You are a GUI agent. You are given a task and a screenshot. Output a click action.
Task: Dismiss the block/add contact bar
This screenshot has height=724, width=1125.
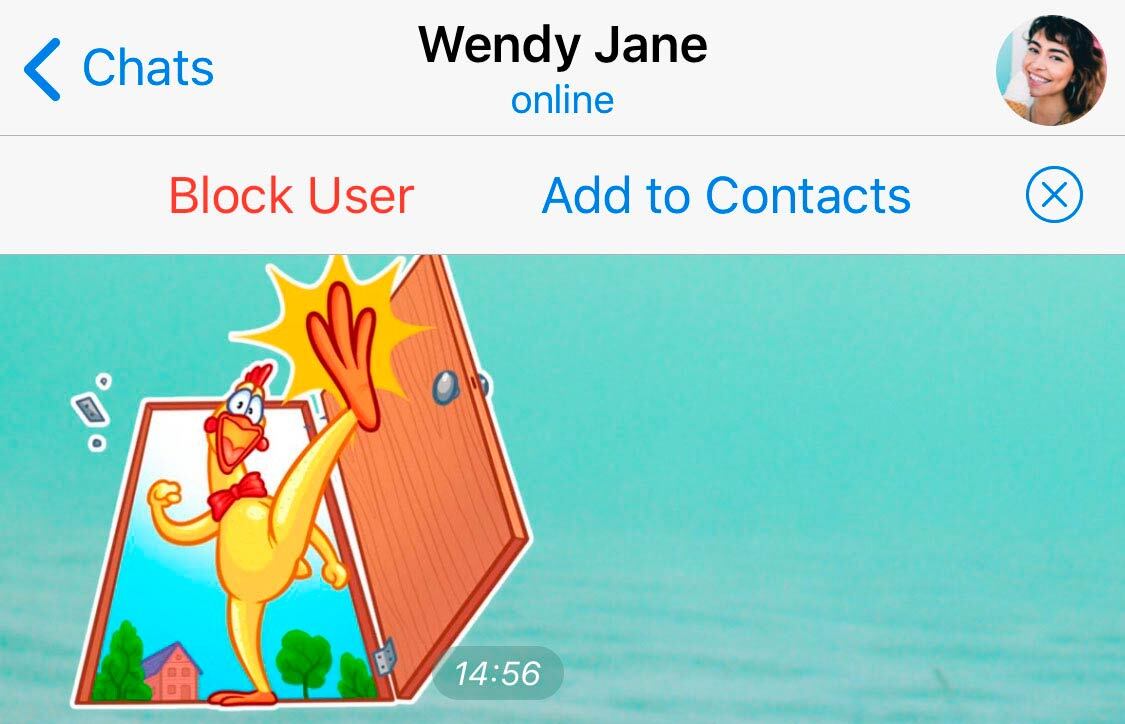[1054, 195]
